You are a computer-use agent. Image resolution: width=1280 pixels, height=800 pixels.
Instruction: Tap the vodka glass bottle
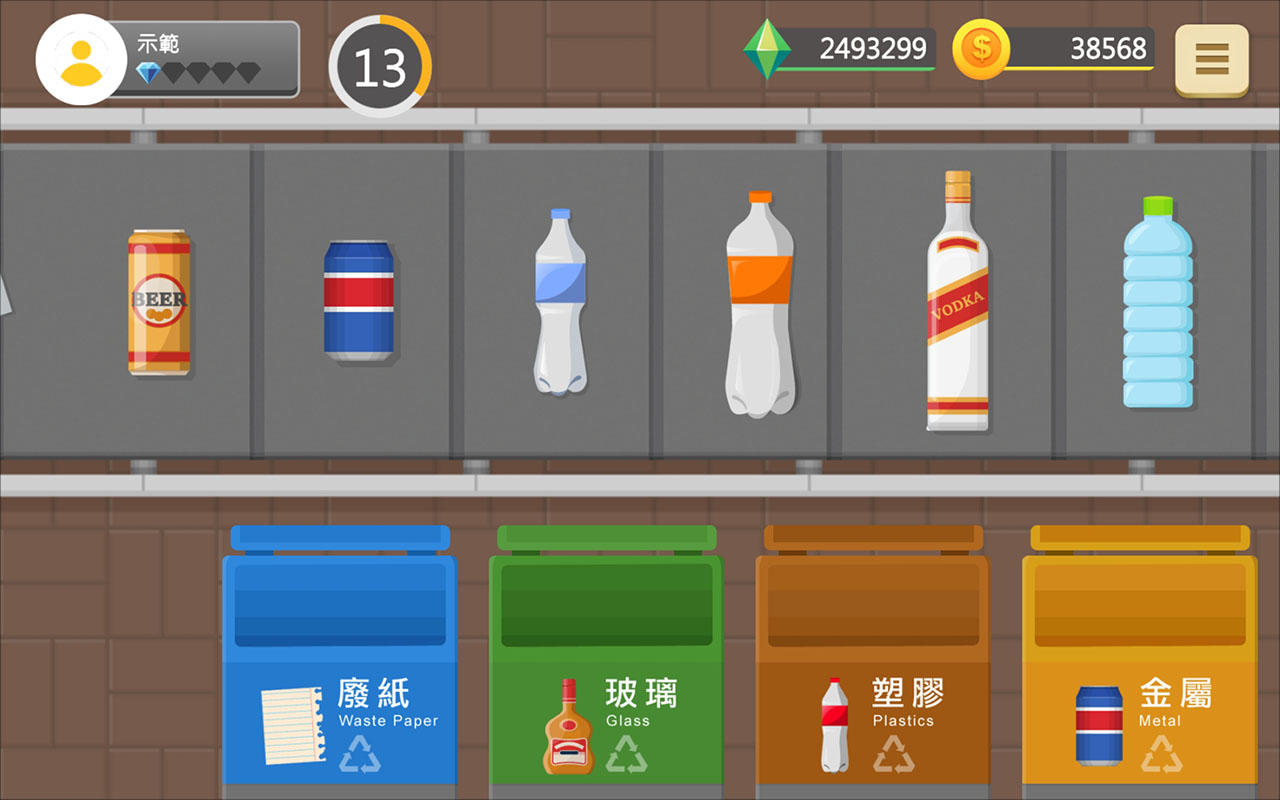[x=957, y=300]
